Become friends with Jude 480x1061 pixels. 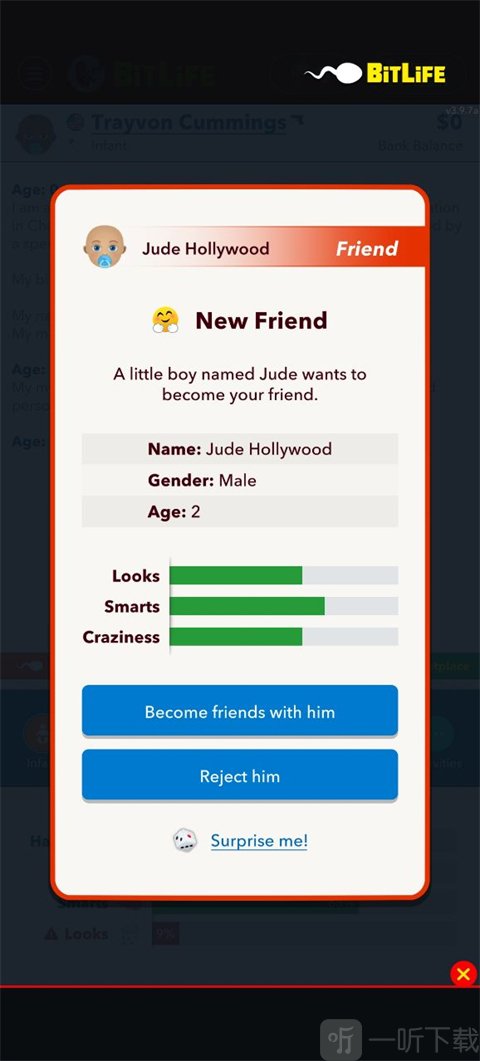point(240,711)
